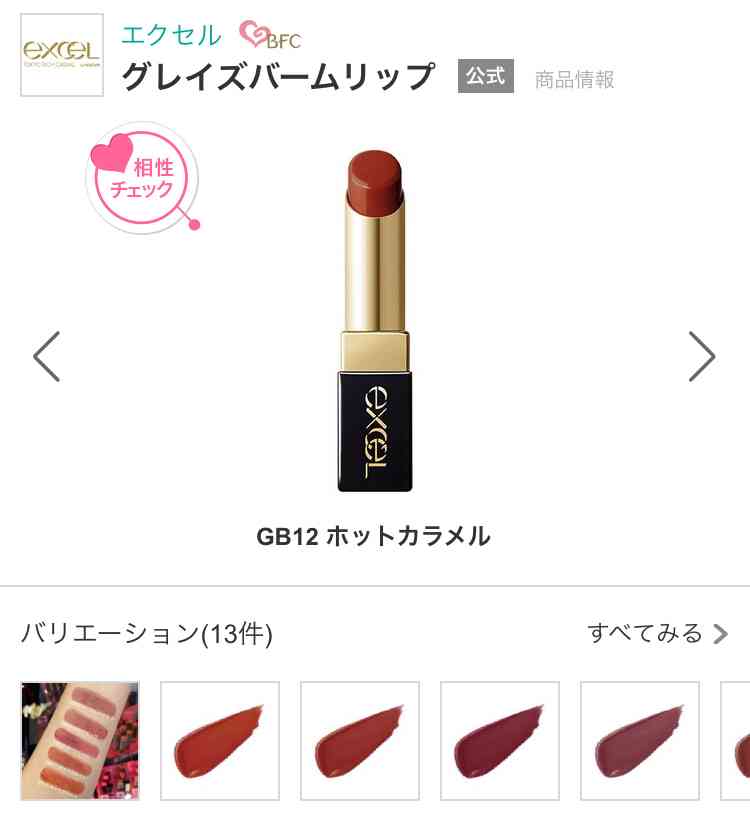Select the dark plum swatch variation
750x831 pixels.
500,741
